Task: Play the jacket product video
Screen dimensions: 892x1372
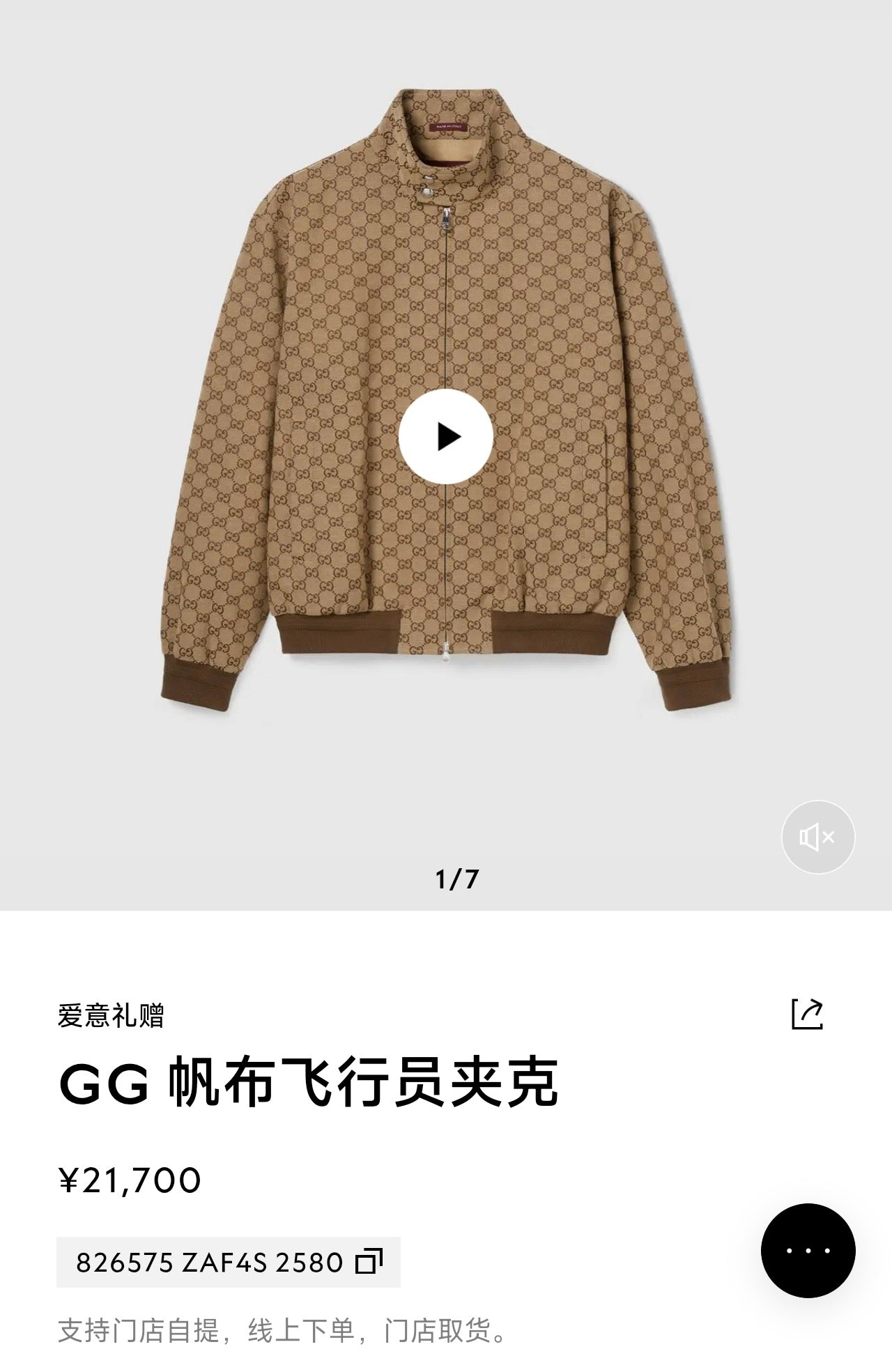Action: (x=446, y=437)
